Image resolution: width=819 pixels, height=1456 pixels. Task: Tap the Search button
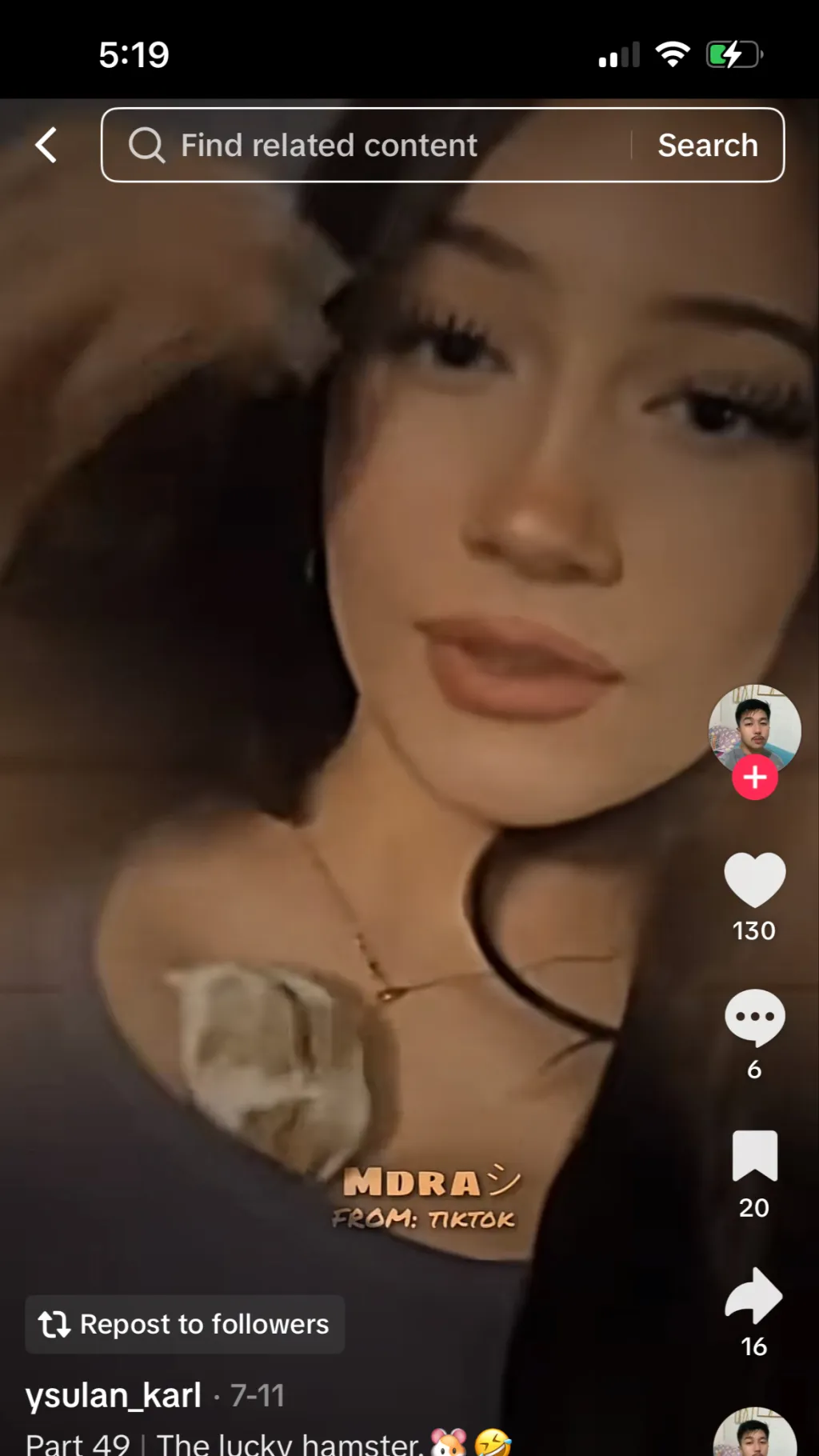[x=707, y=146]
